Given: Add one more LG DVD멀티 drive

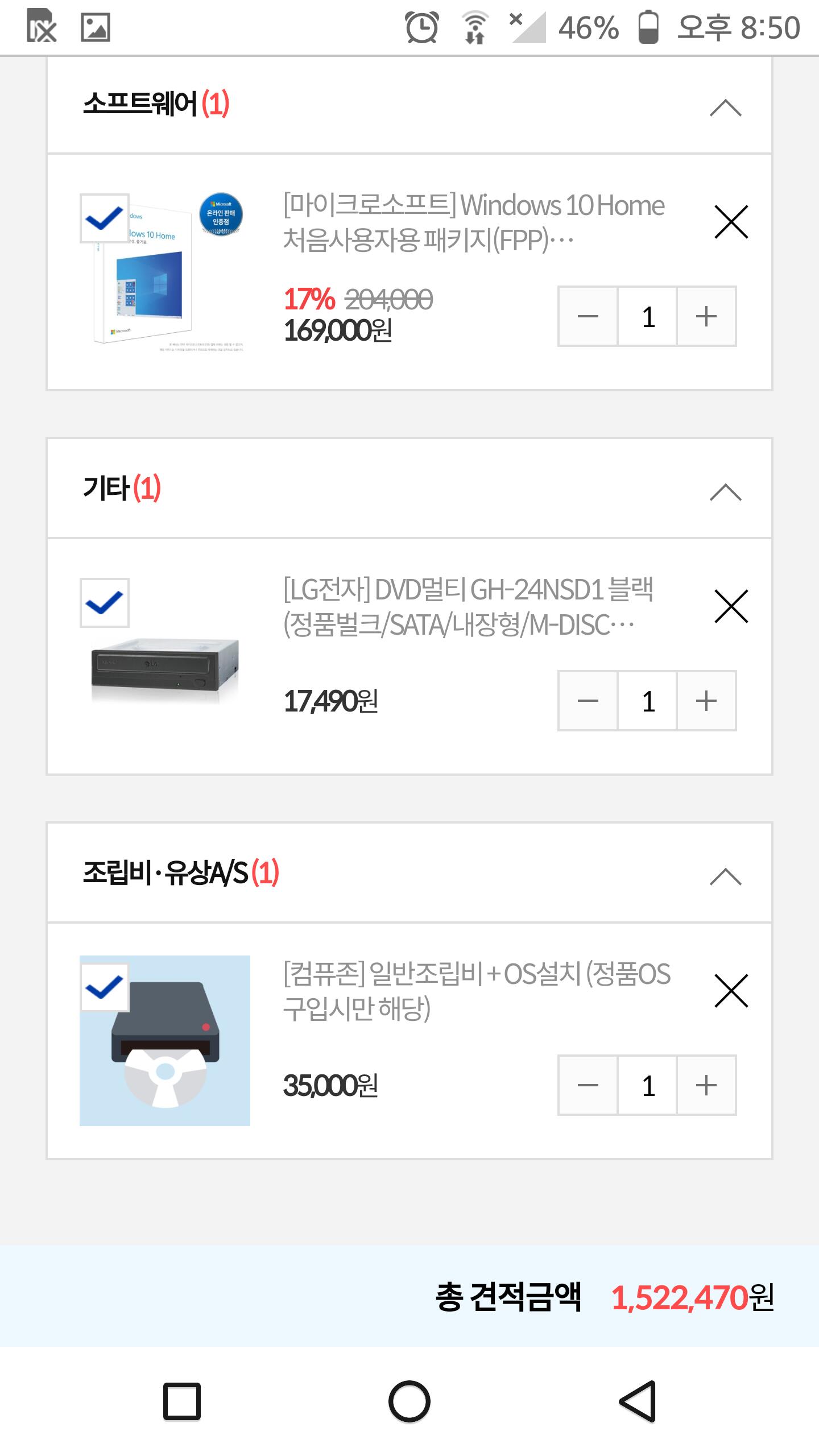Looking at the screenshot, I should (706, 701).
